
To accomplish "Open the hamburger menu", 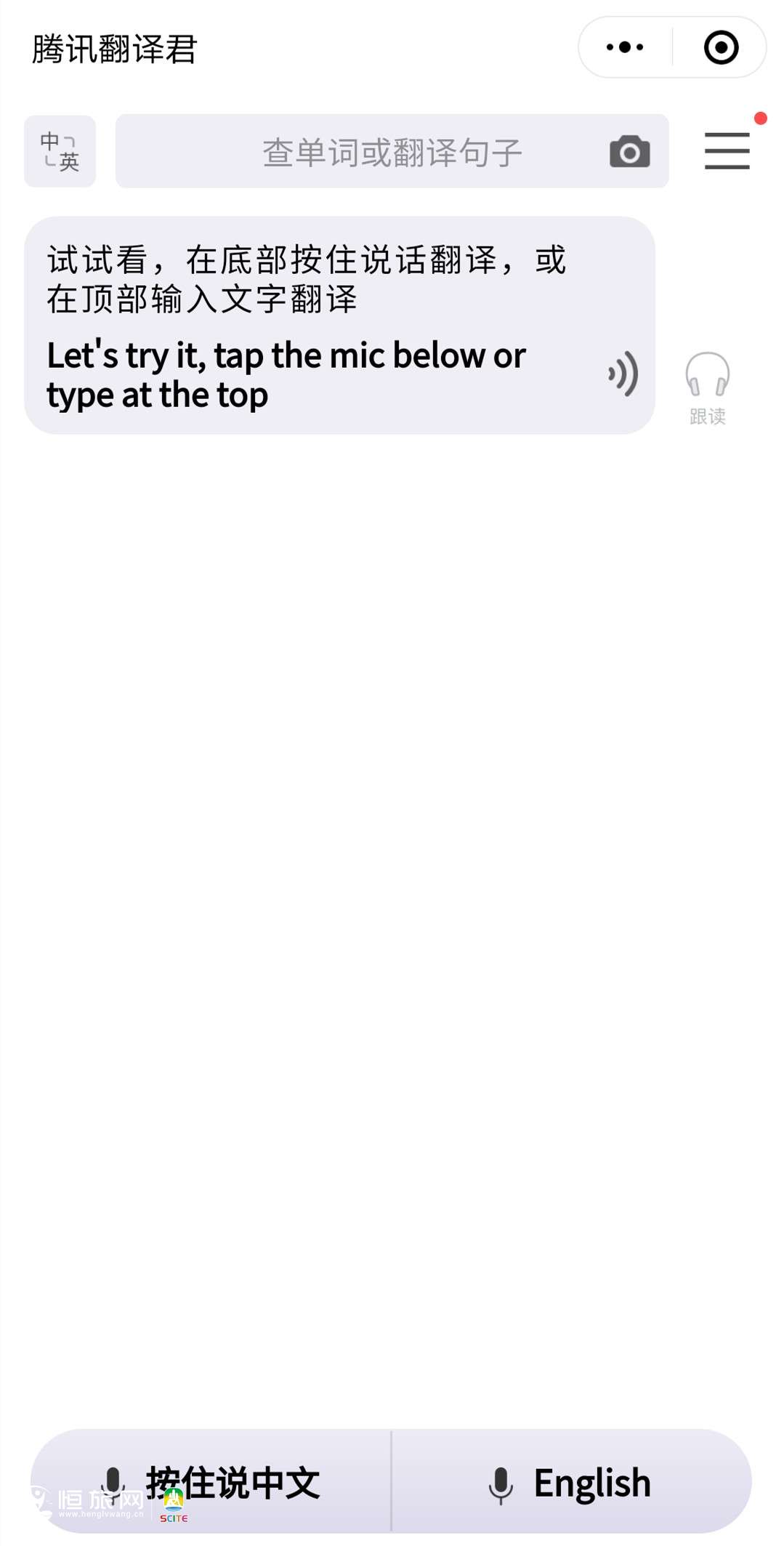I will tap(727, 150).
